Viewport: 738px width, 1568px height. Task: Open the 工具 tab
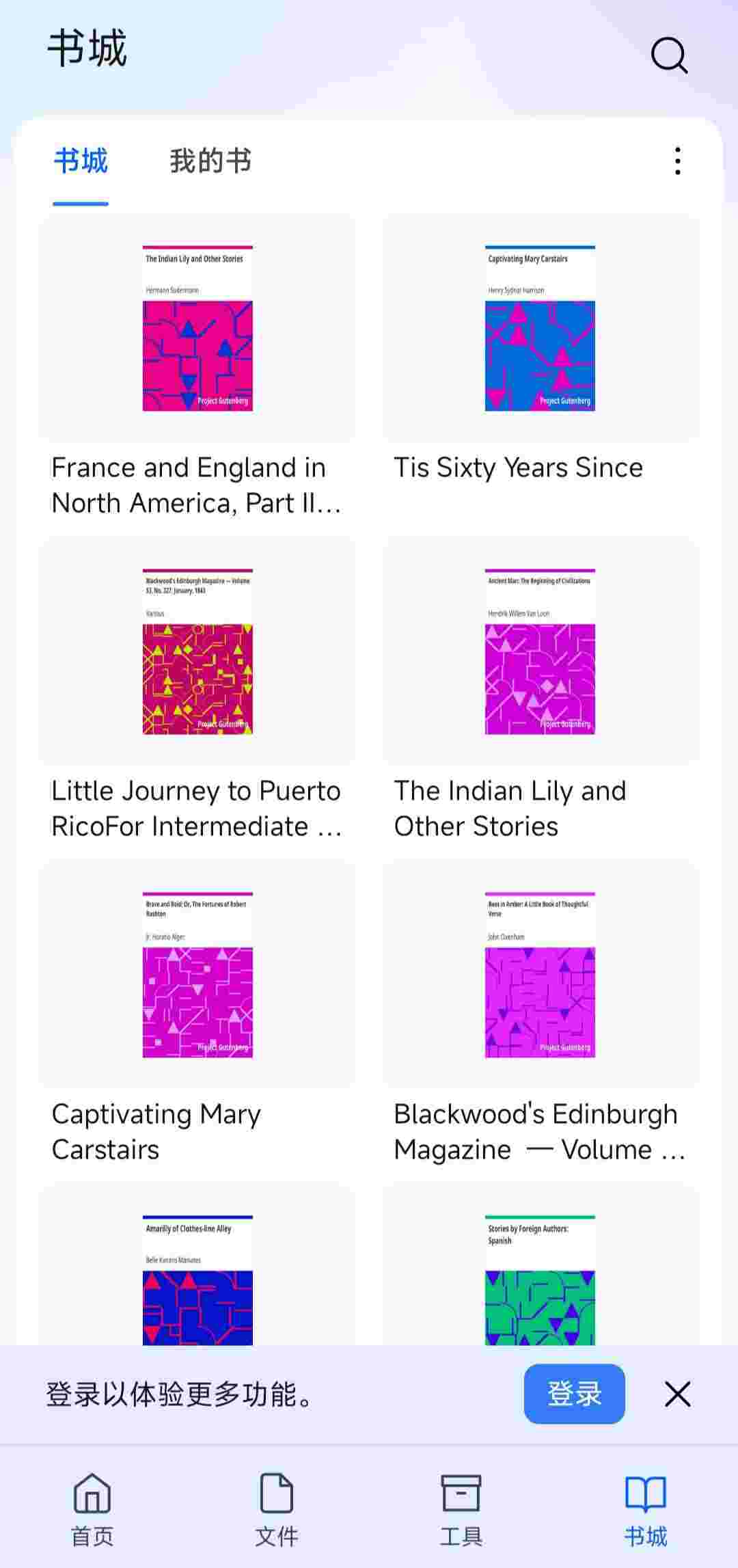(x=461, y=1509)
